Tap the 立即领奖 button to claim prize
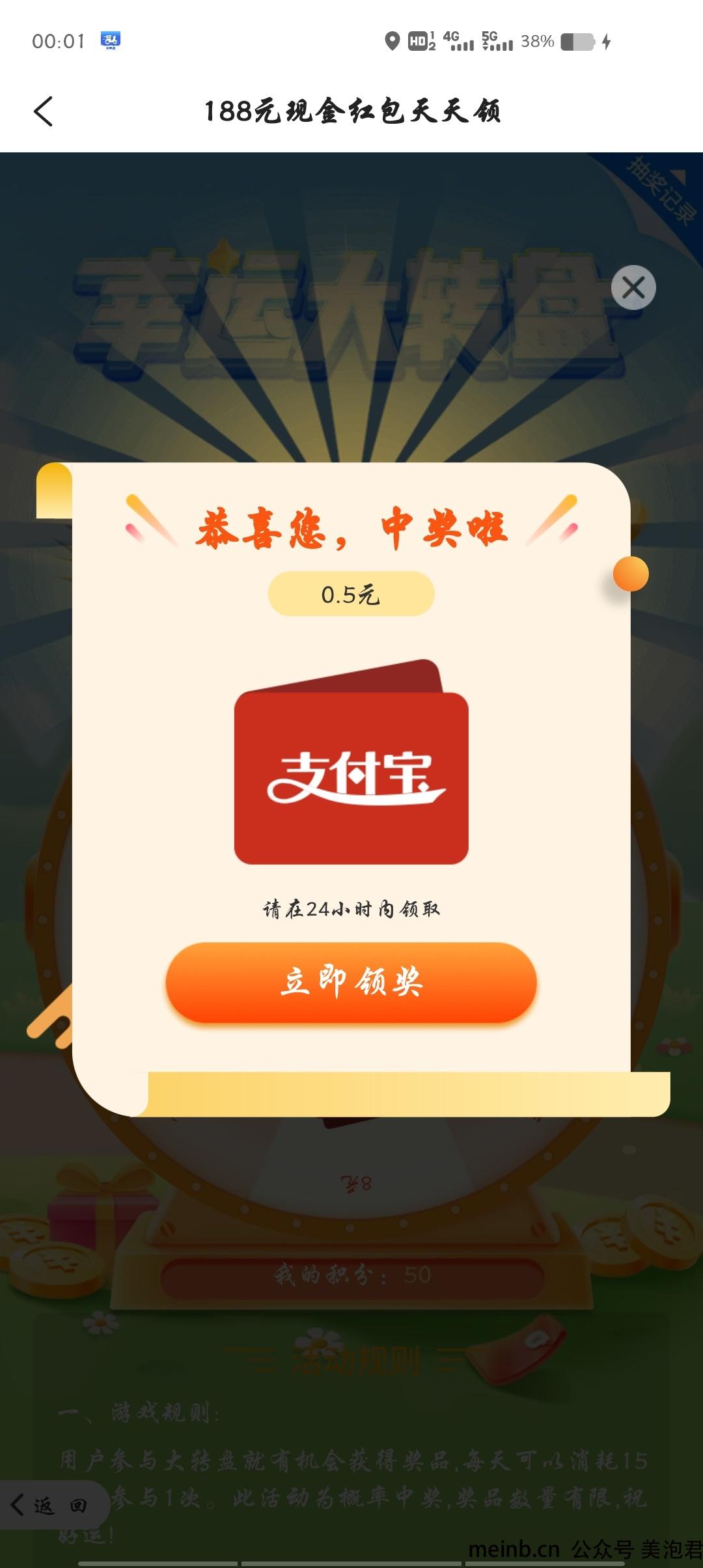The height and width of the screenshot is (1568, 703). 351,982
